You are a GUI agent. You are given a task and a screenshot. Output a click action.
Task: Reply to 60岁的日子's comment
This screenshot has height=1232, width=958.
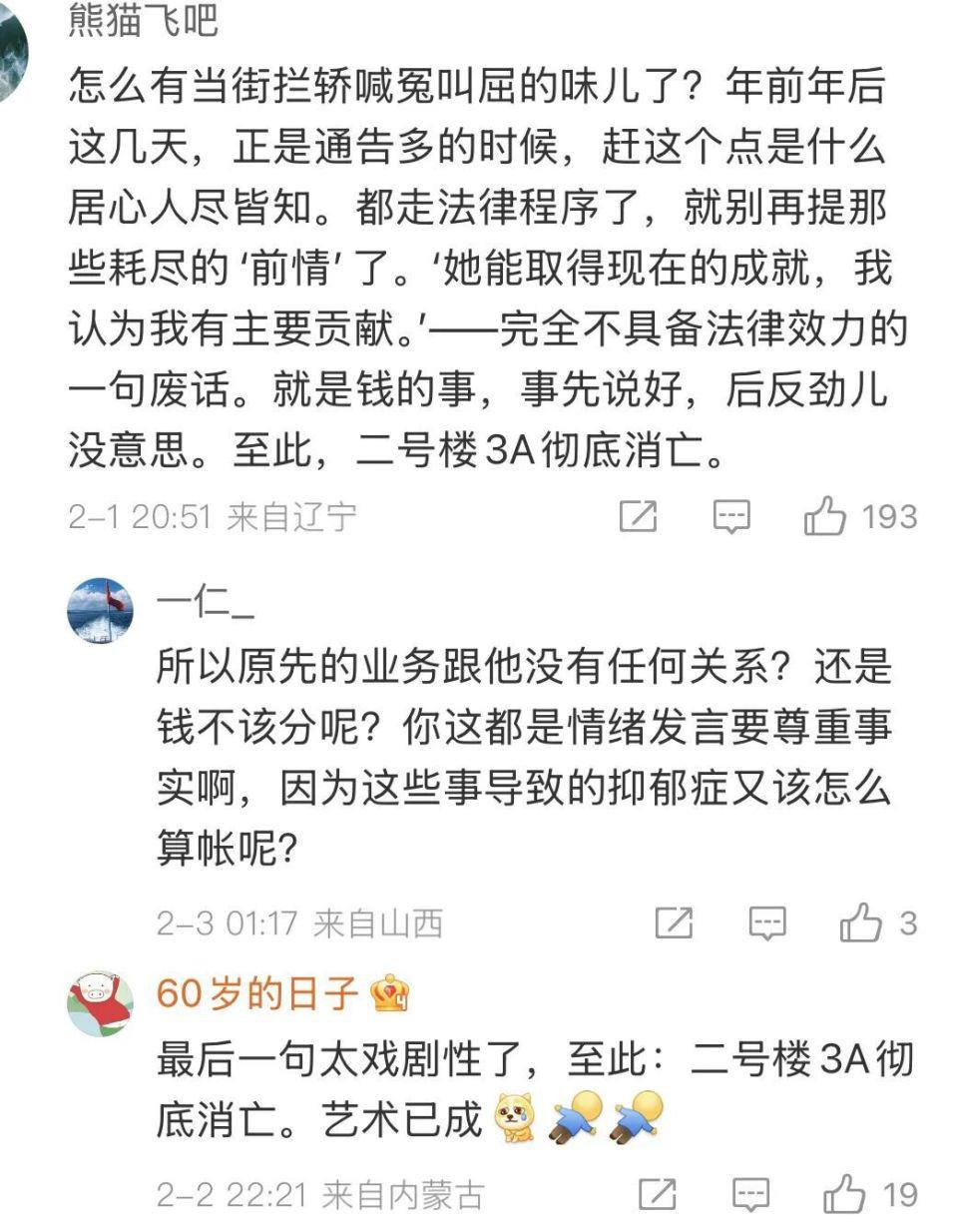pyautogui.click(x=749, y=1194)
